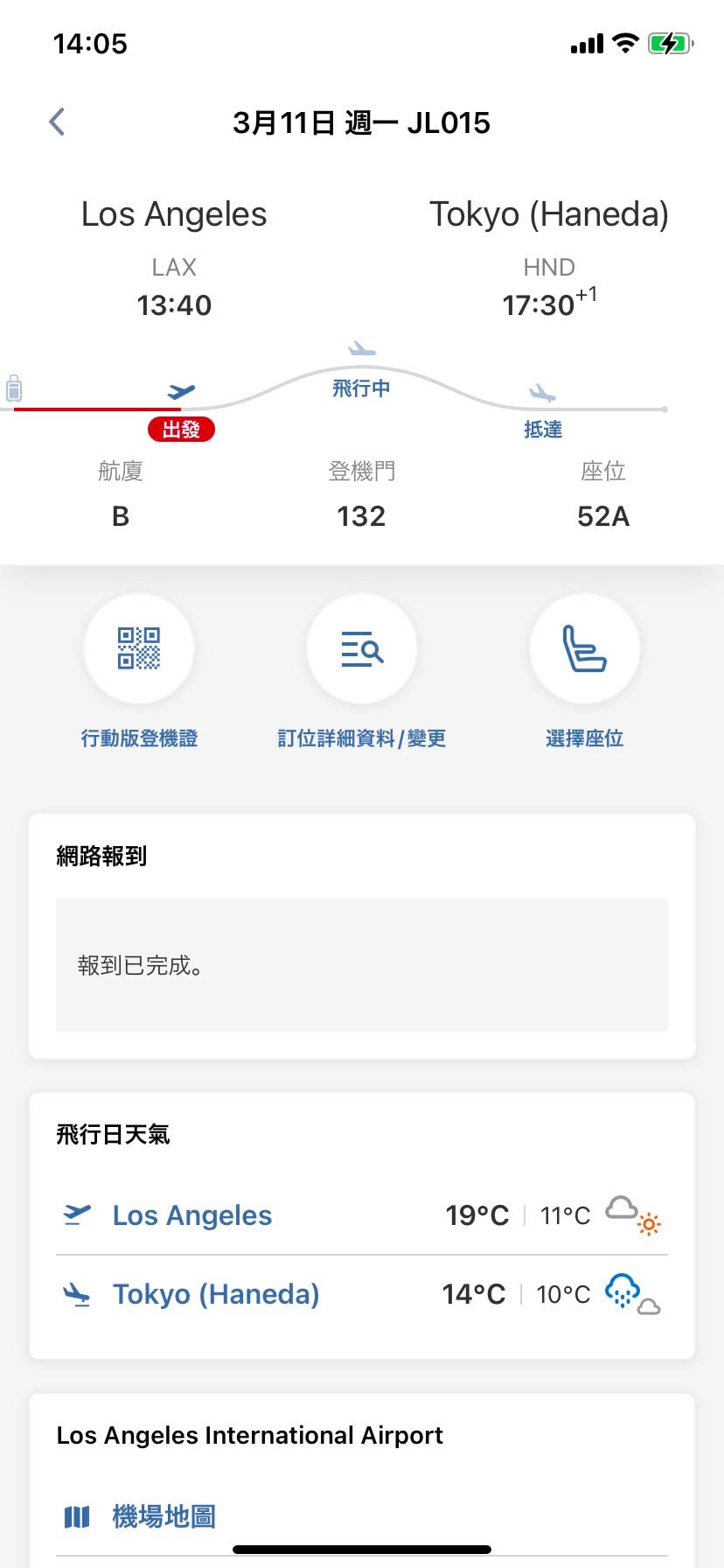Open seat selection (選擇座位)
The width and height of the screenshot is (724, 1568).
coord(584,649)
